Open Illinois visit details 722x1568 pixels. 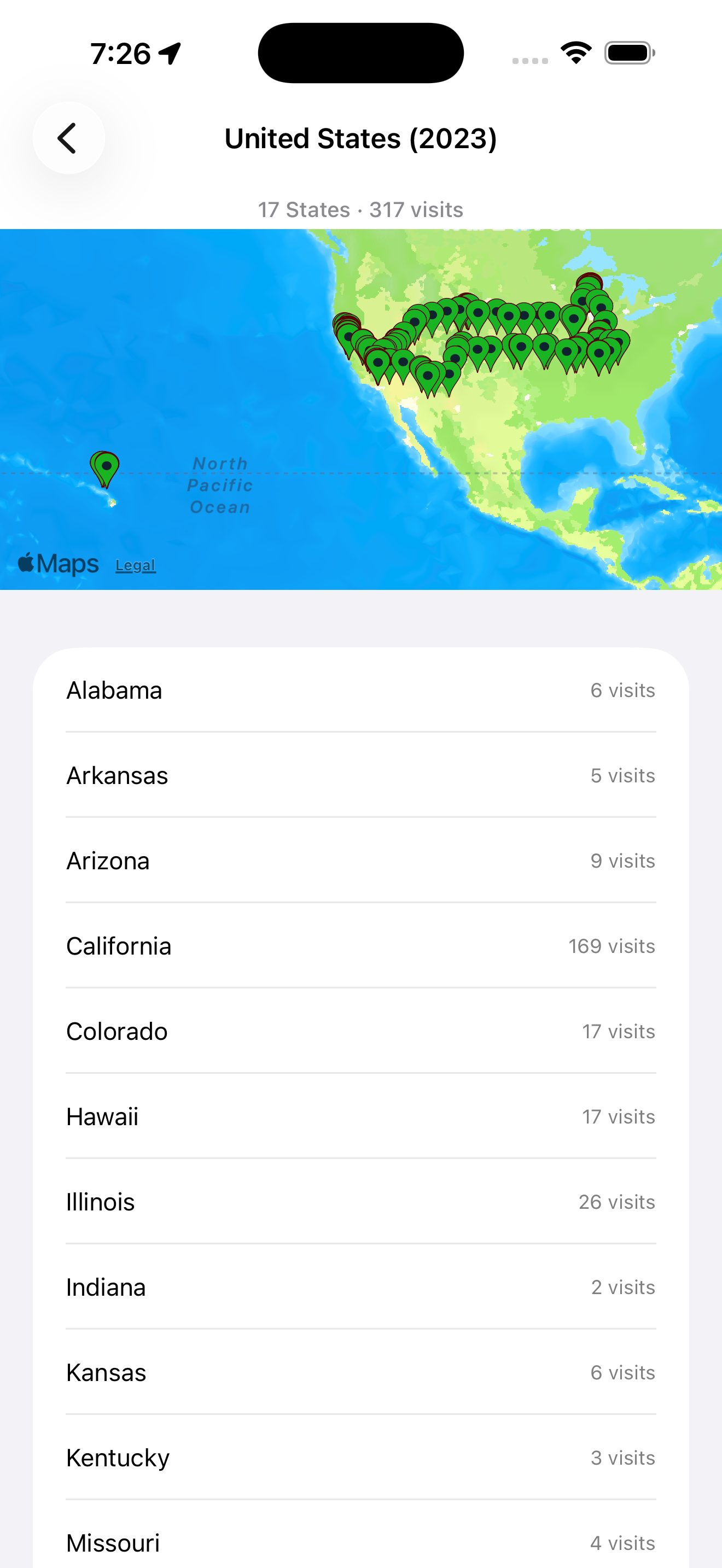point(360,1202)
